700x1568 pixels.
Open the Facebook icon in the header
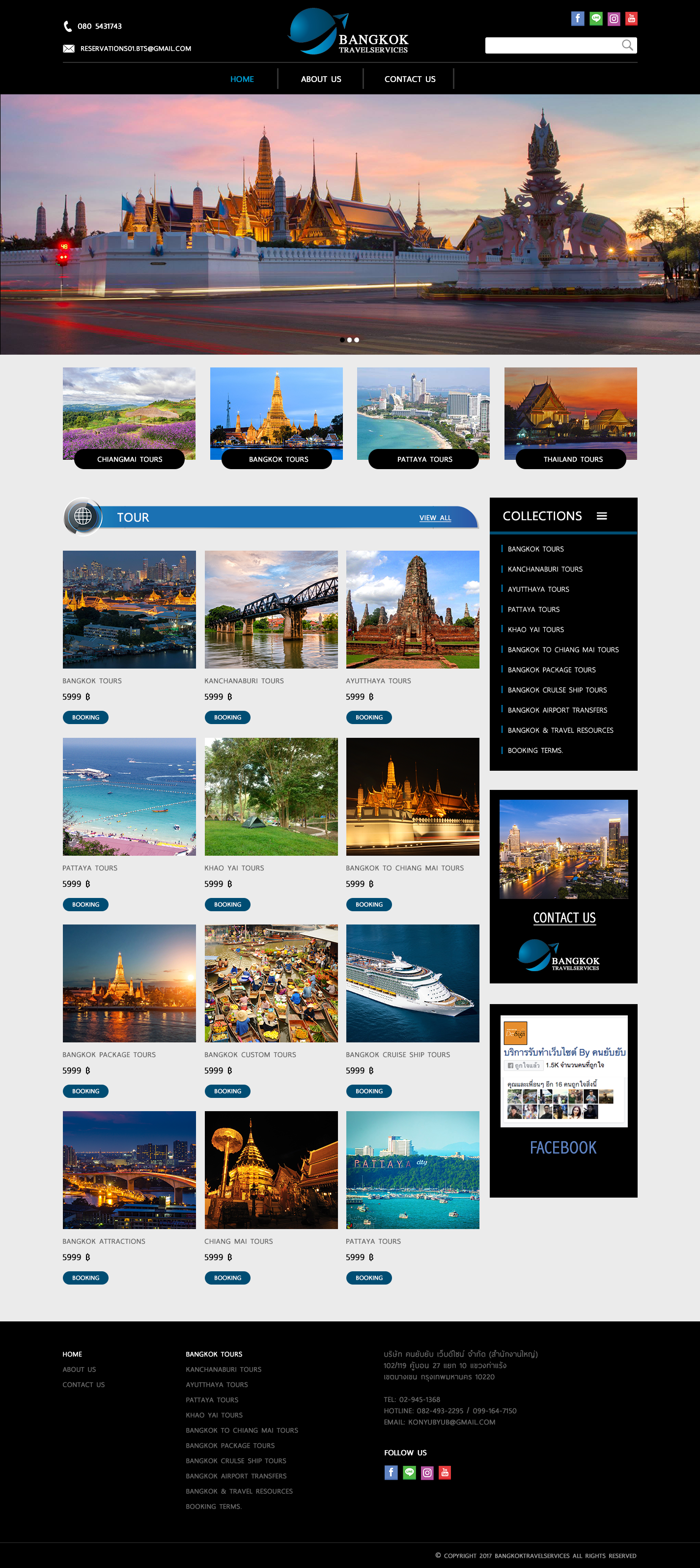(x=577, y=18)
